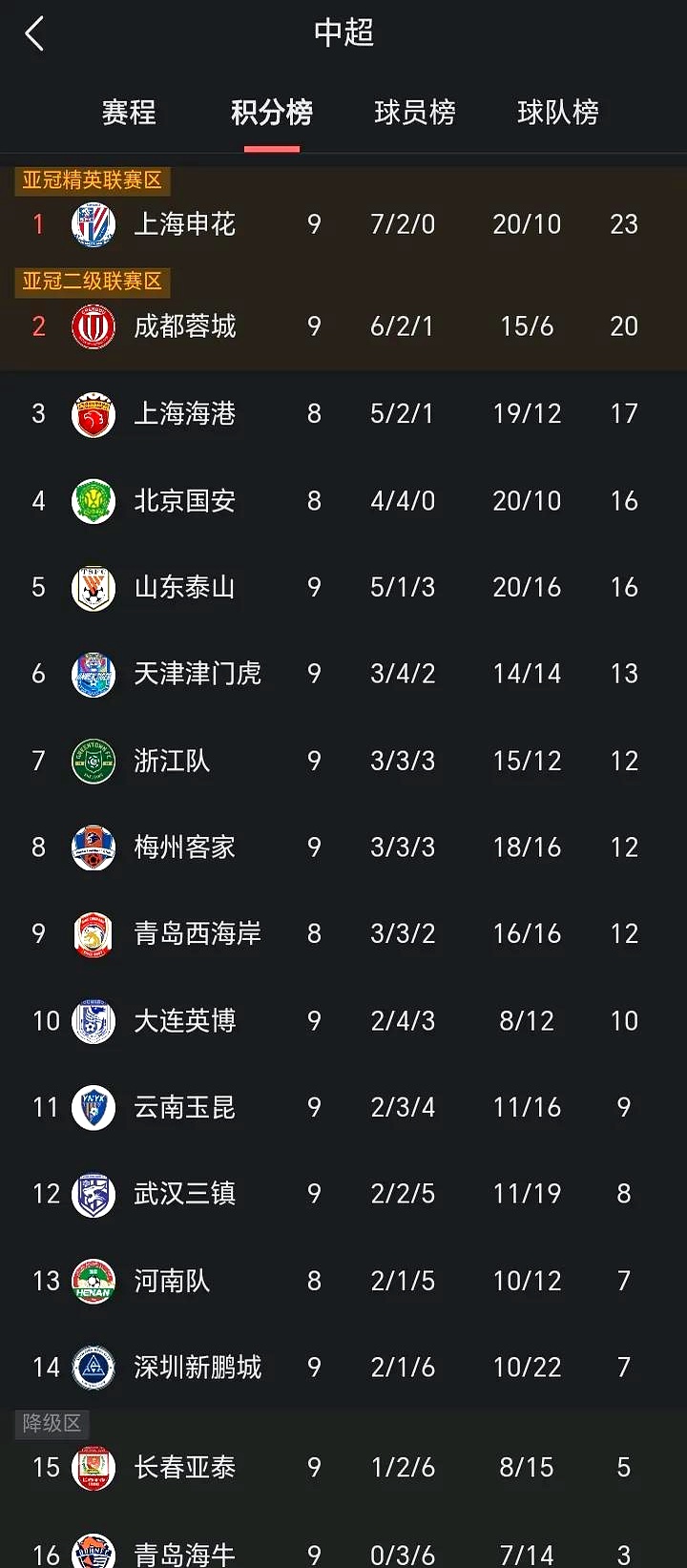The height and width of the screenshot is (1568, 687).
Task: Click the highlighted 积分榜 tab
Action: [x=271, y=113]
